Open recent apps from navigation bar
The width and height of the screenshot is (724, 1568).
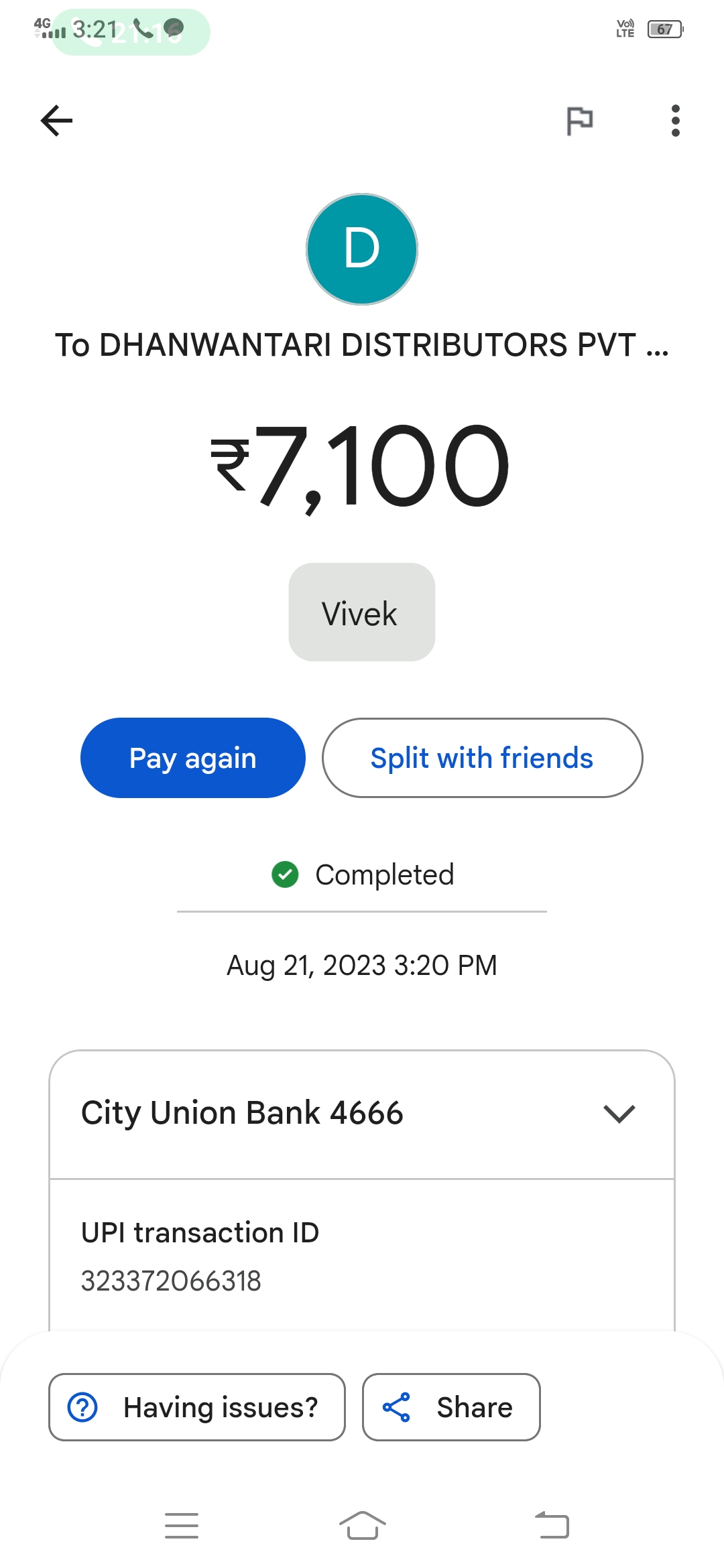point(182,1526)
